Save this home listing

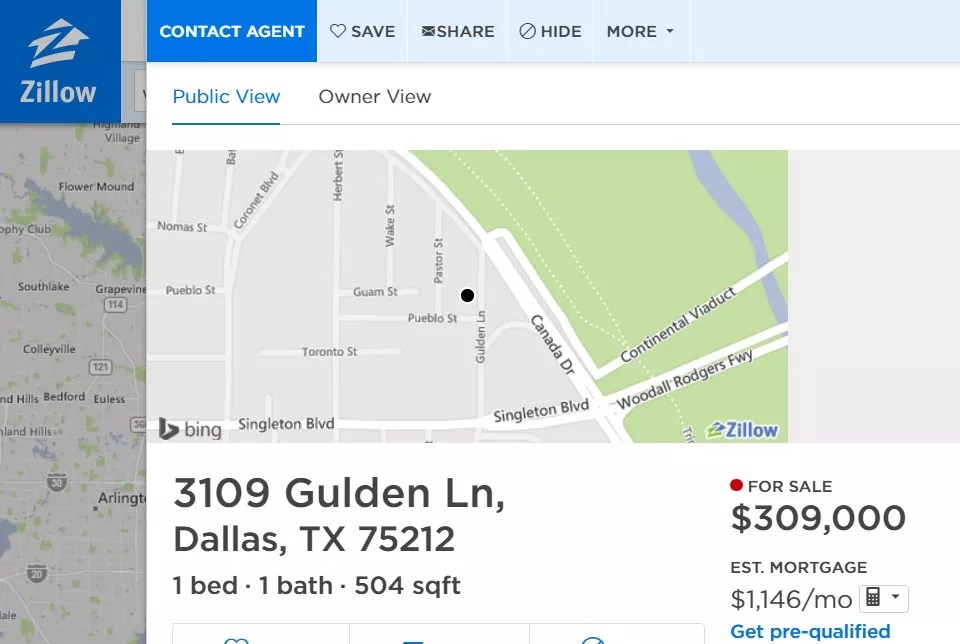362,31
